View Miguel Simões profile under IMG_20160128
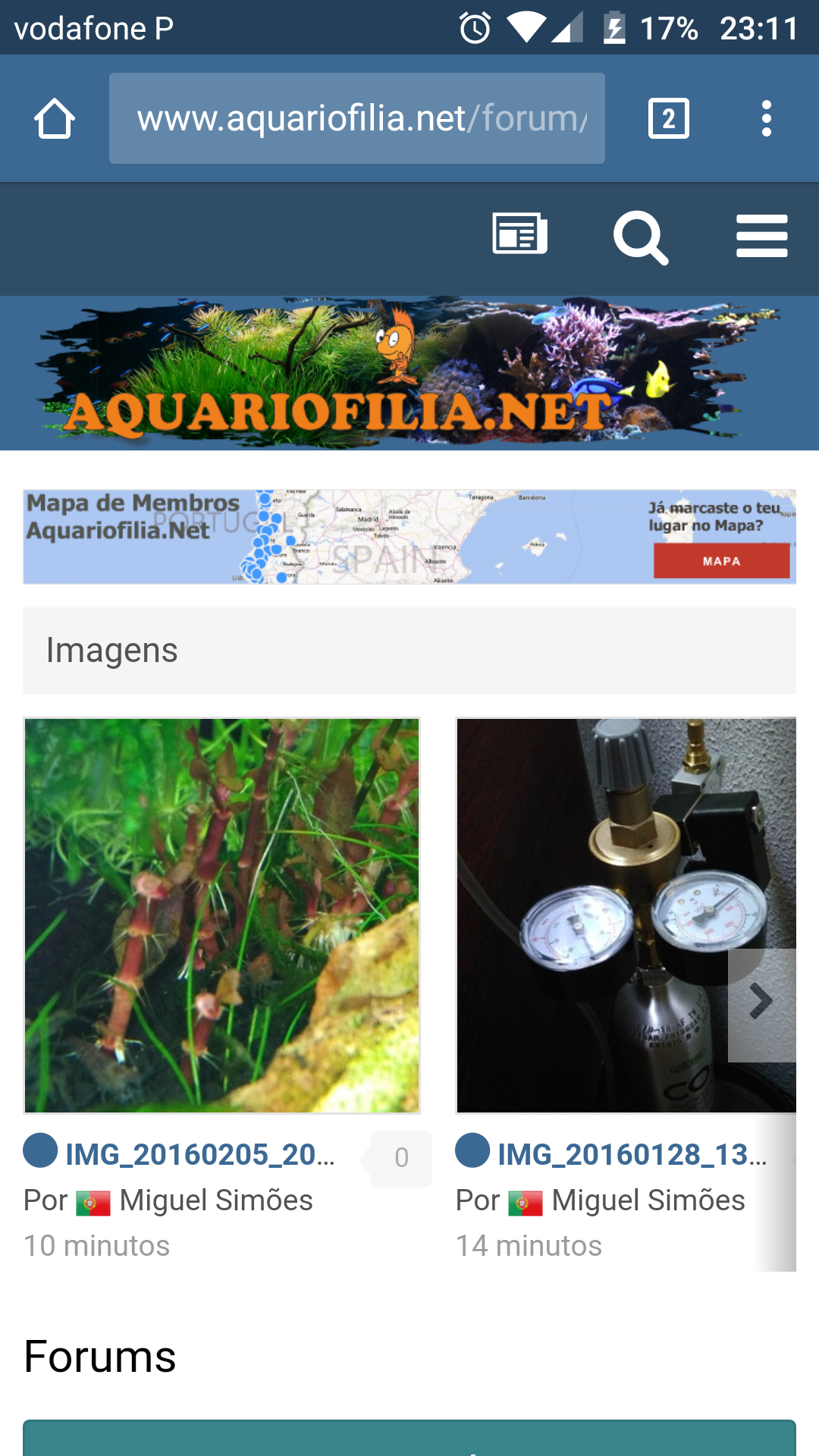 (648, 1200)
